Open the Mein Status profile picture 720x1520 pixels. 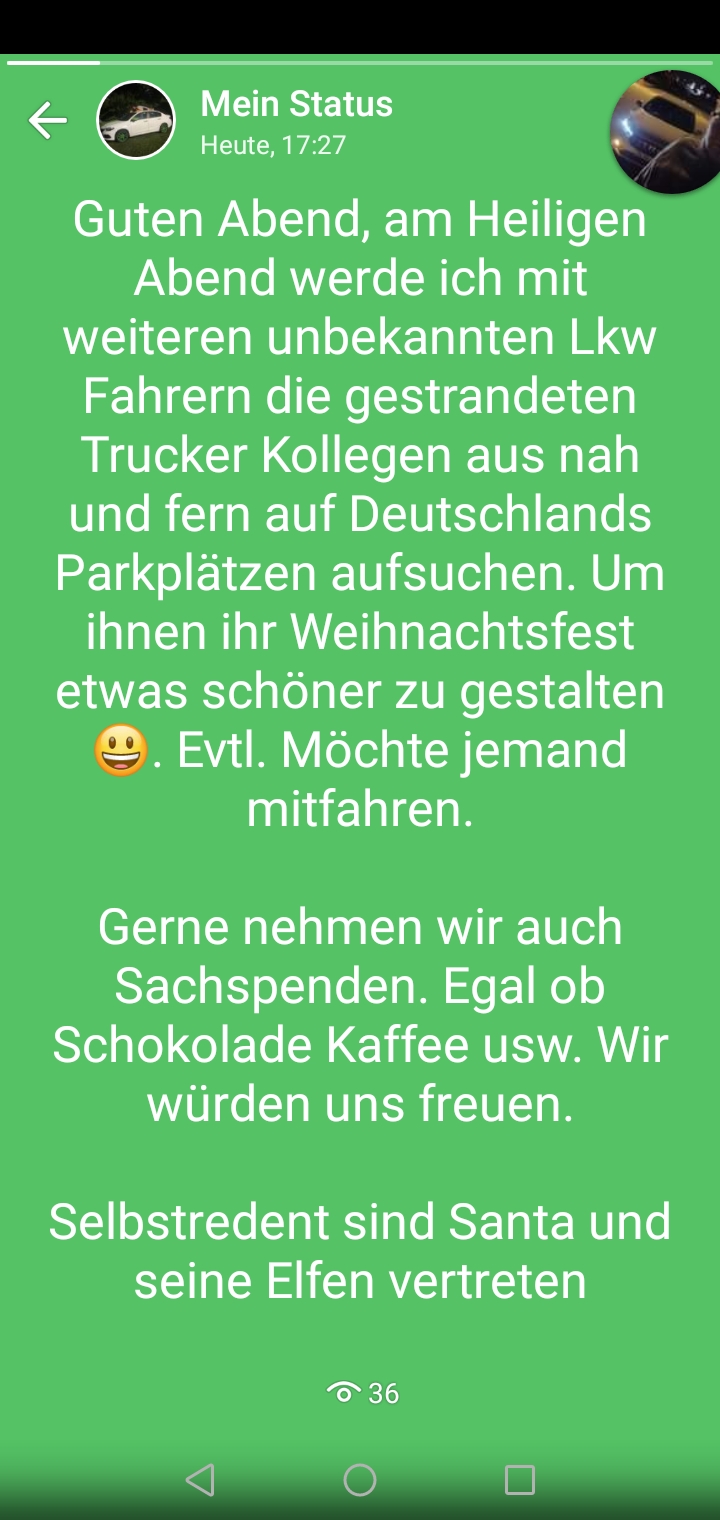coord(135,120)
